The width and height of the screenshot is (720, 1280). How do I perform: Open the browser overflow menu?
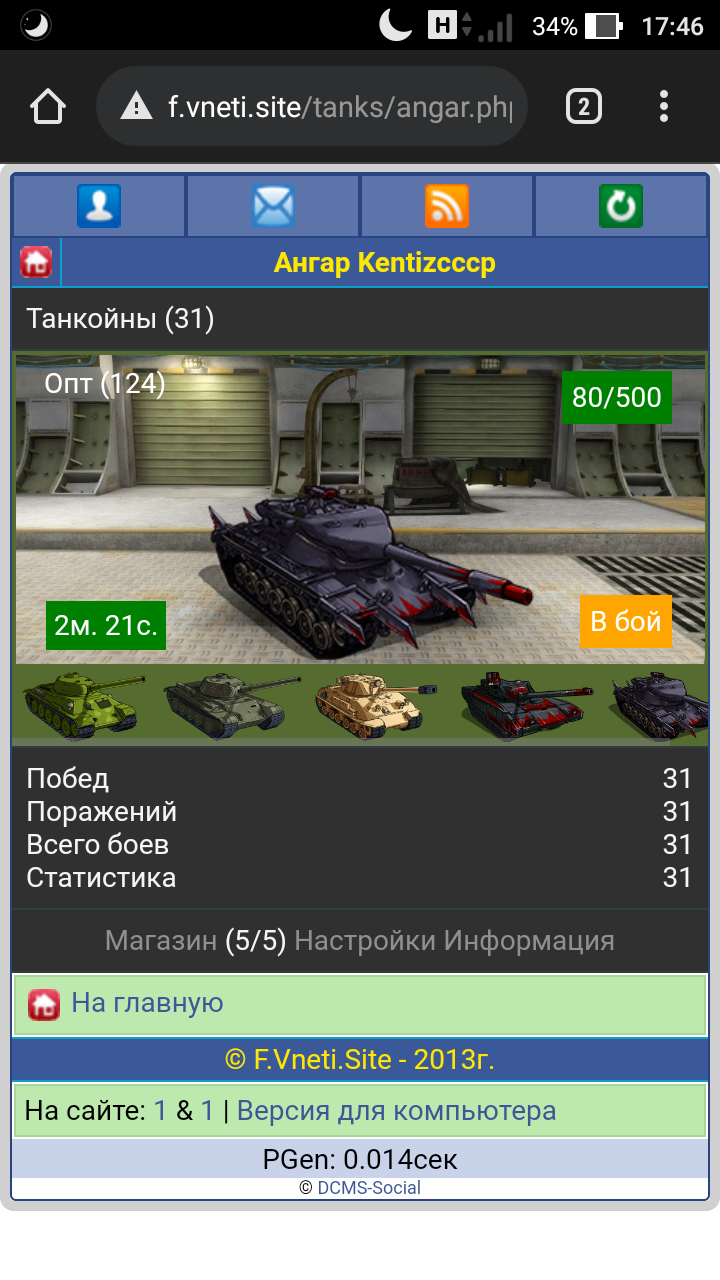pos(664,107)
